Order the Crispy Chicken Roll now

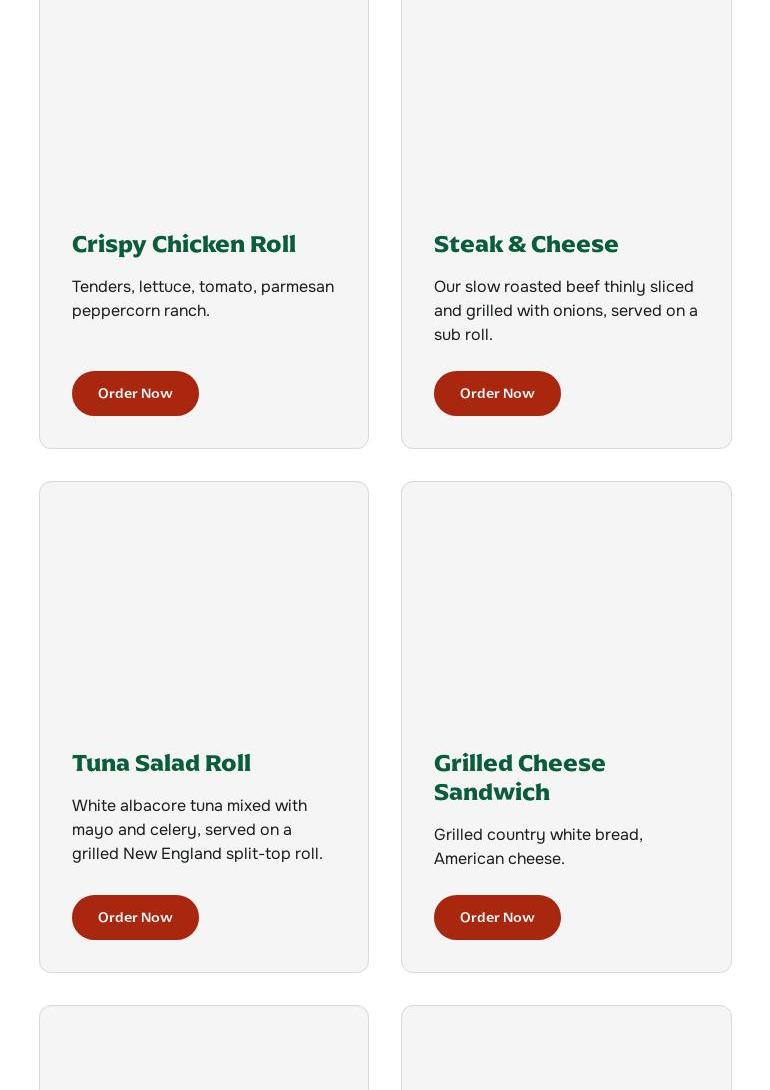pos(135,393)
